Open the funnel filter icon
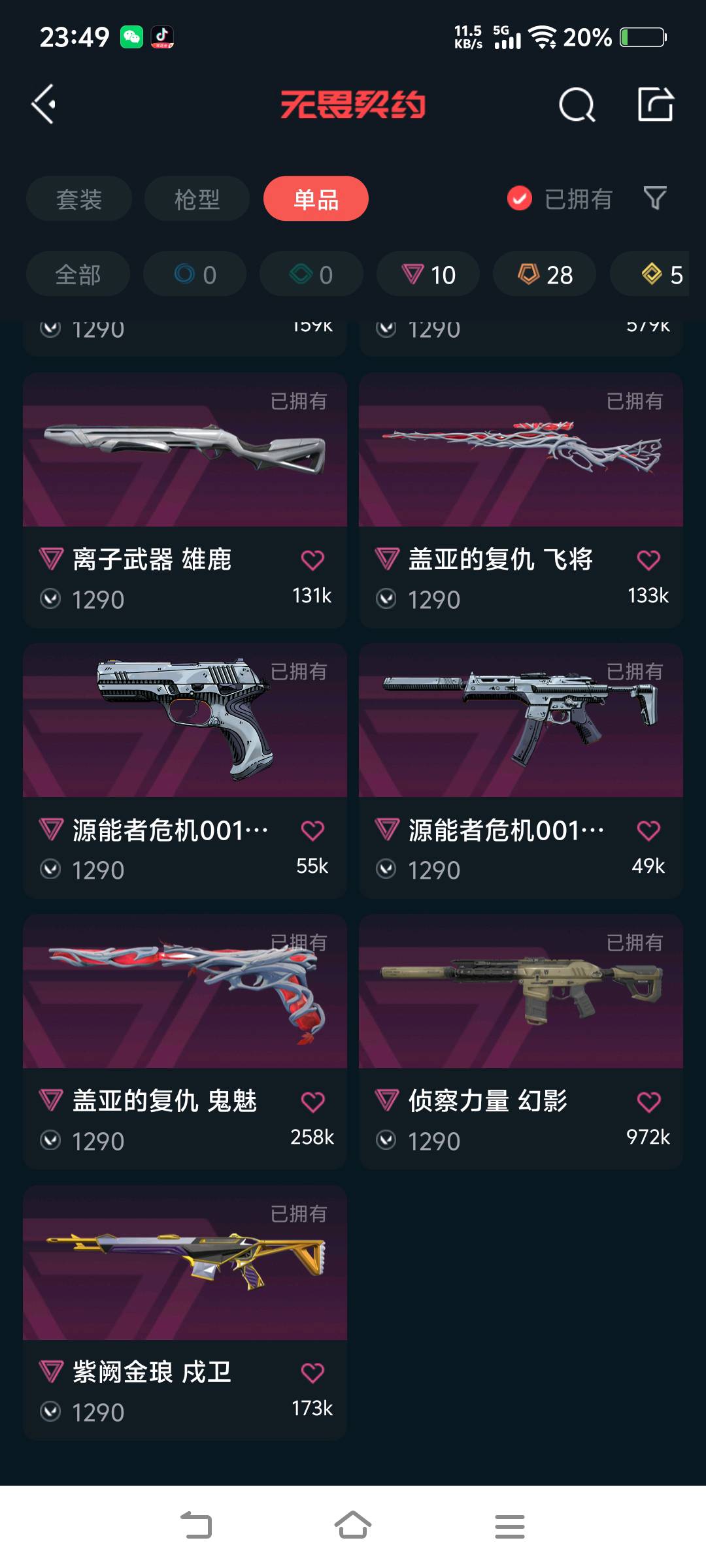706x1568 pixels. pos(654,198)
